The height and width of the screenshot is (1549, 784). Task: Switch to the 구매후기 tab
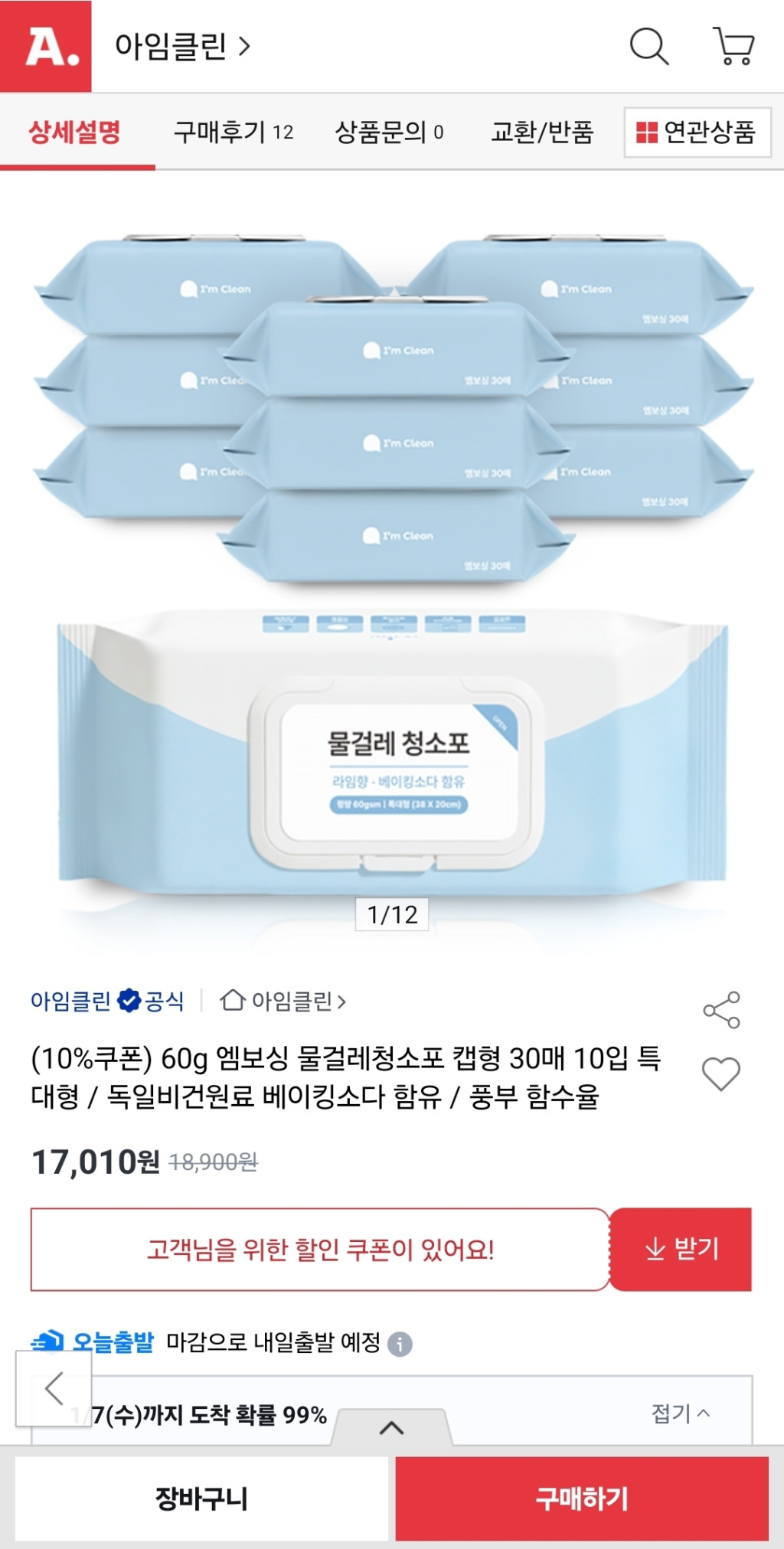[233, 132]
